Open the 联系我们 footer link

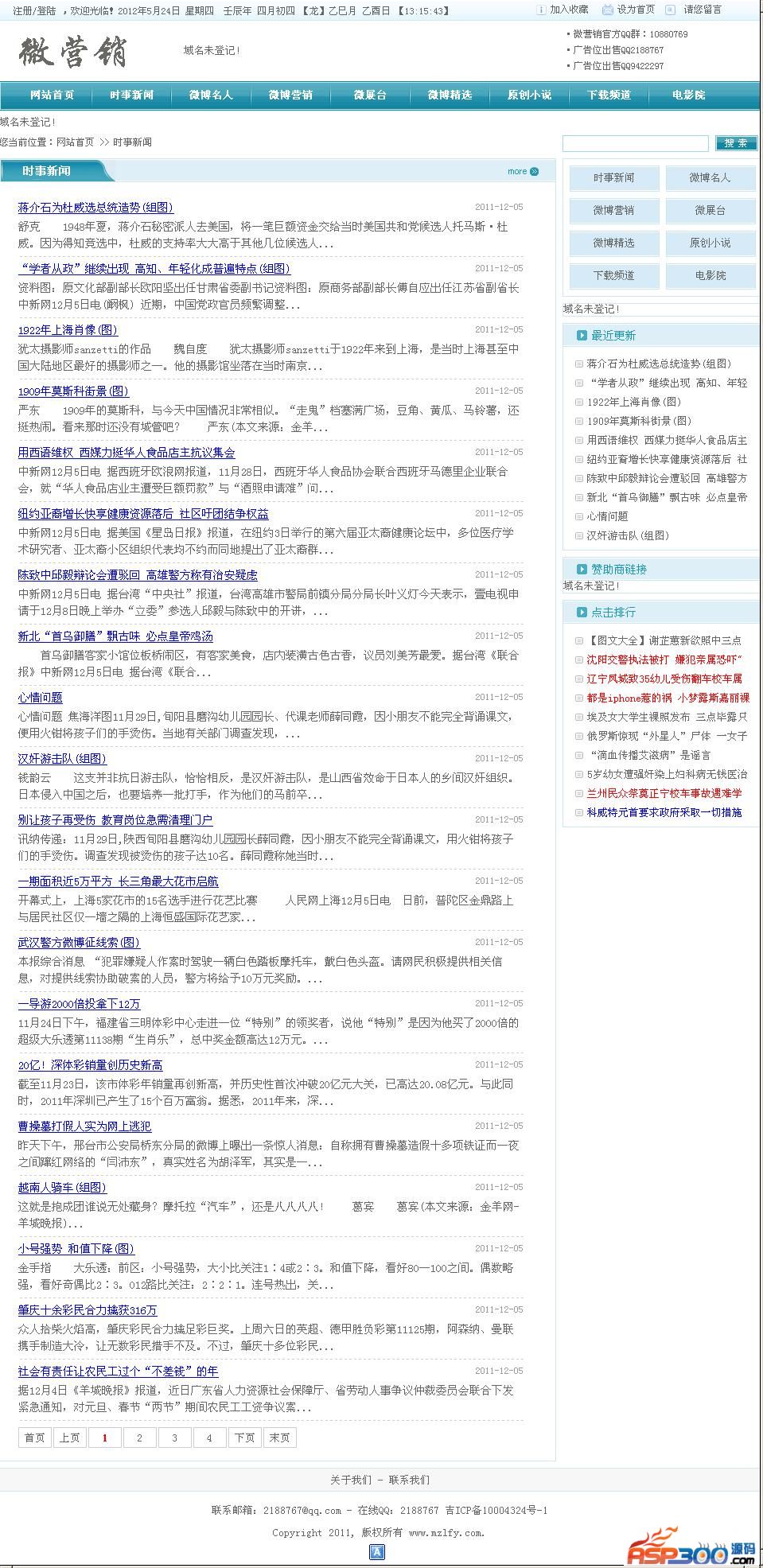click(x=409, y=1480)
